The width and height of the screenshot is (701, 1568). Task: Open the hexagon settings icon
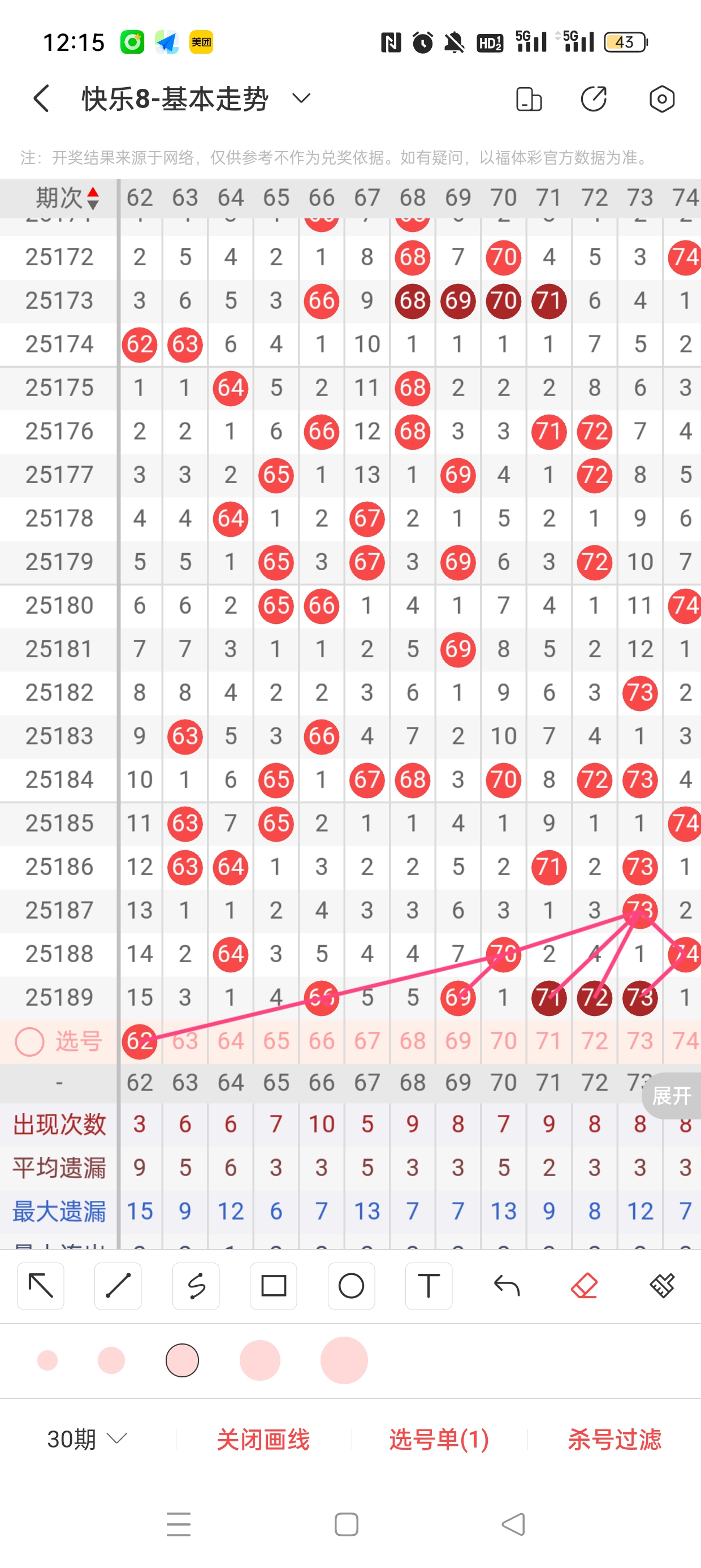pyautogui.click(x=661, y=98)
